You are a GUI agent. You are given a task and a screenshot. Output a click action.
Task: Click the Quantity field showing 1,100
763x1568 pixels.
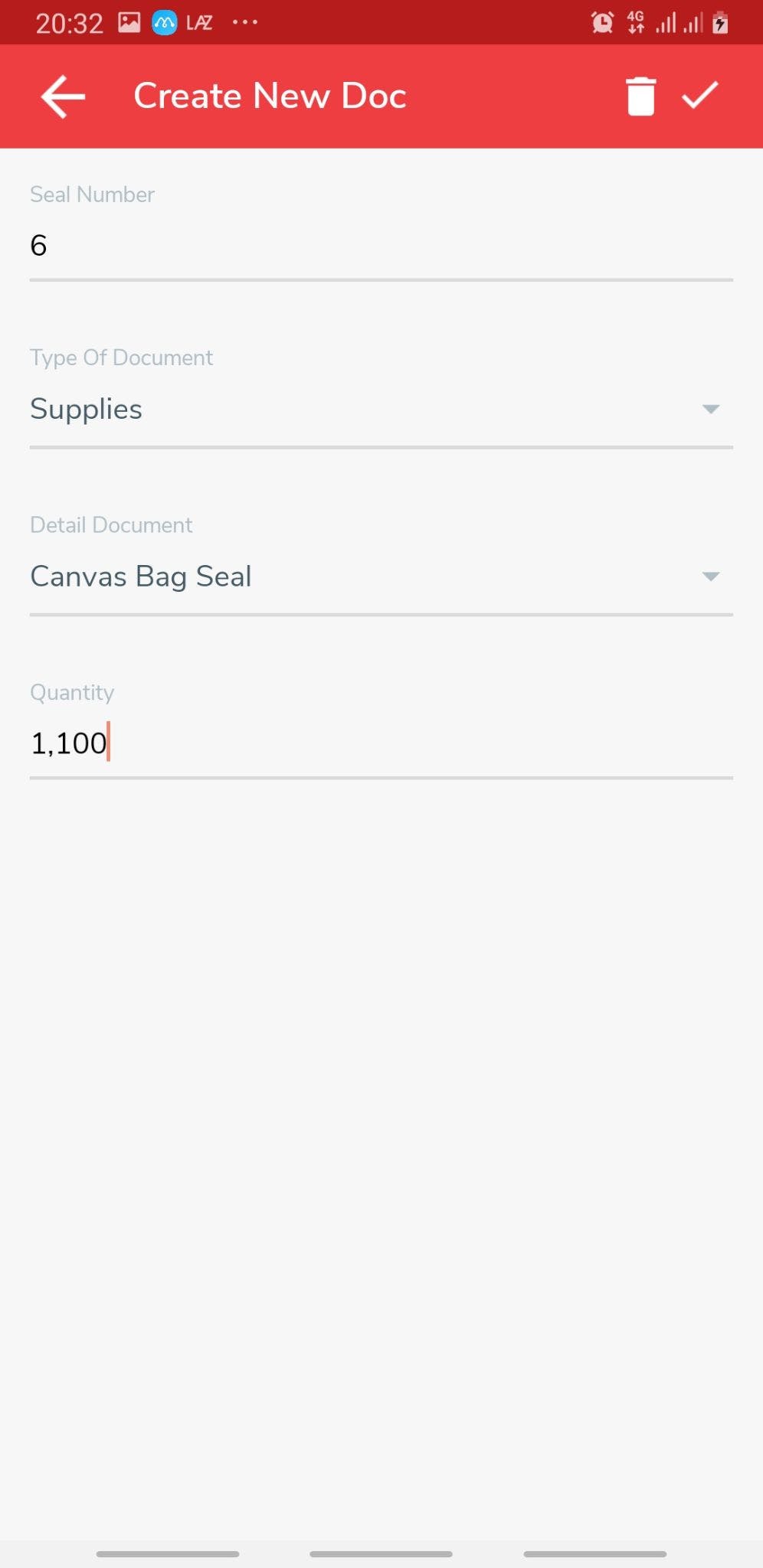point(381,743)
